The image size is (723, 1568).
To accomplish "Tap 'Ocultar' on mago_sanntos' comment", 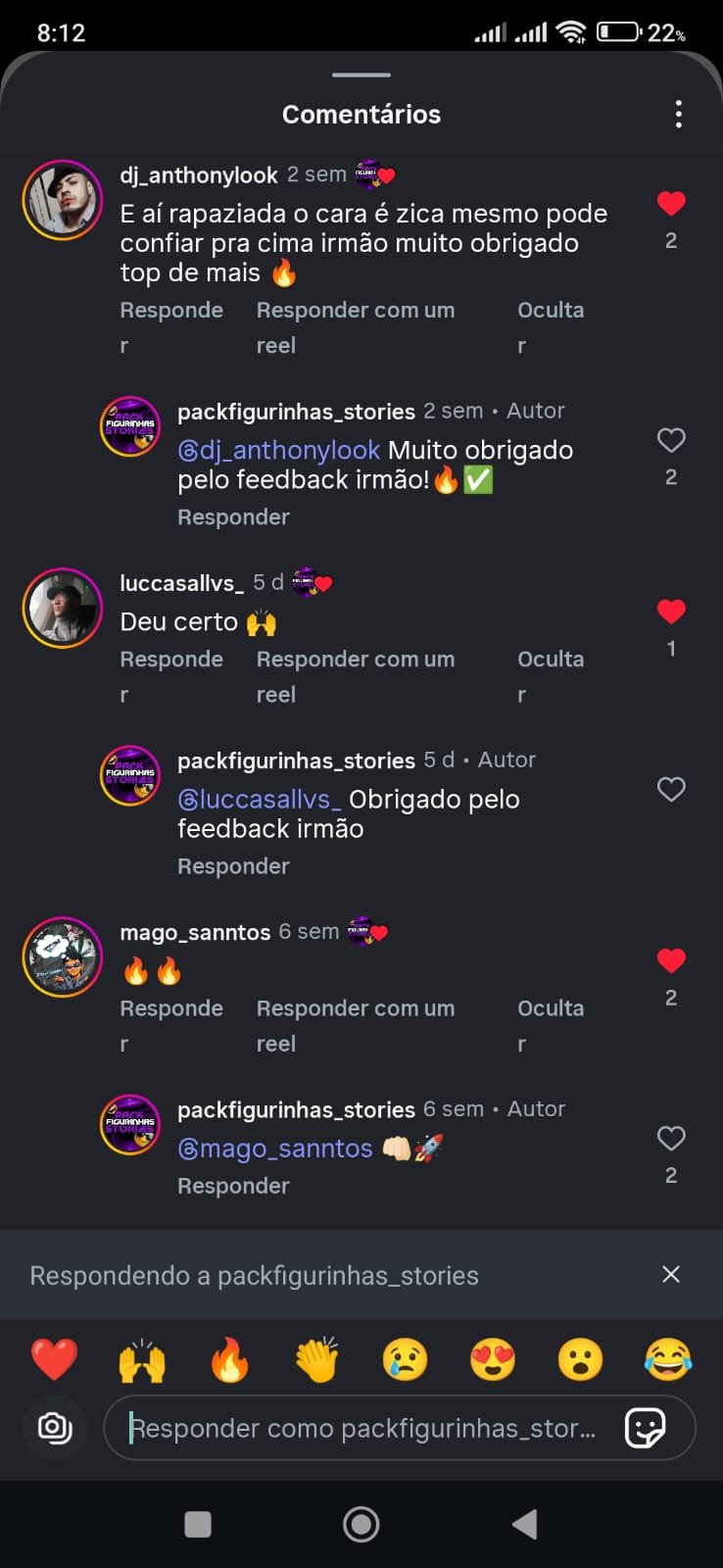I will (x=551, y=1025).
